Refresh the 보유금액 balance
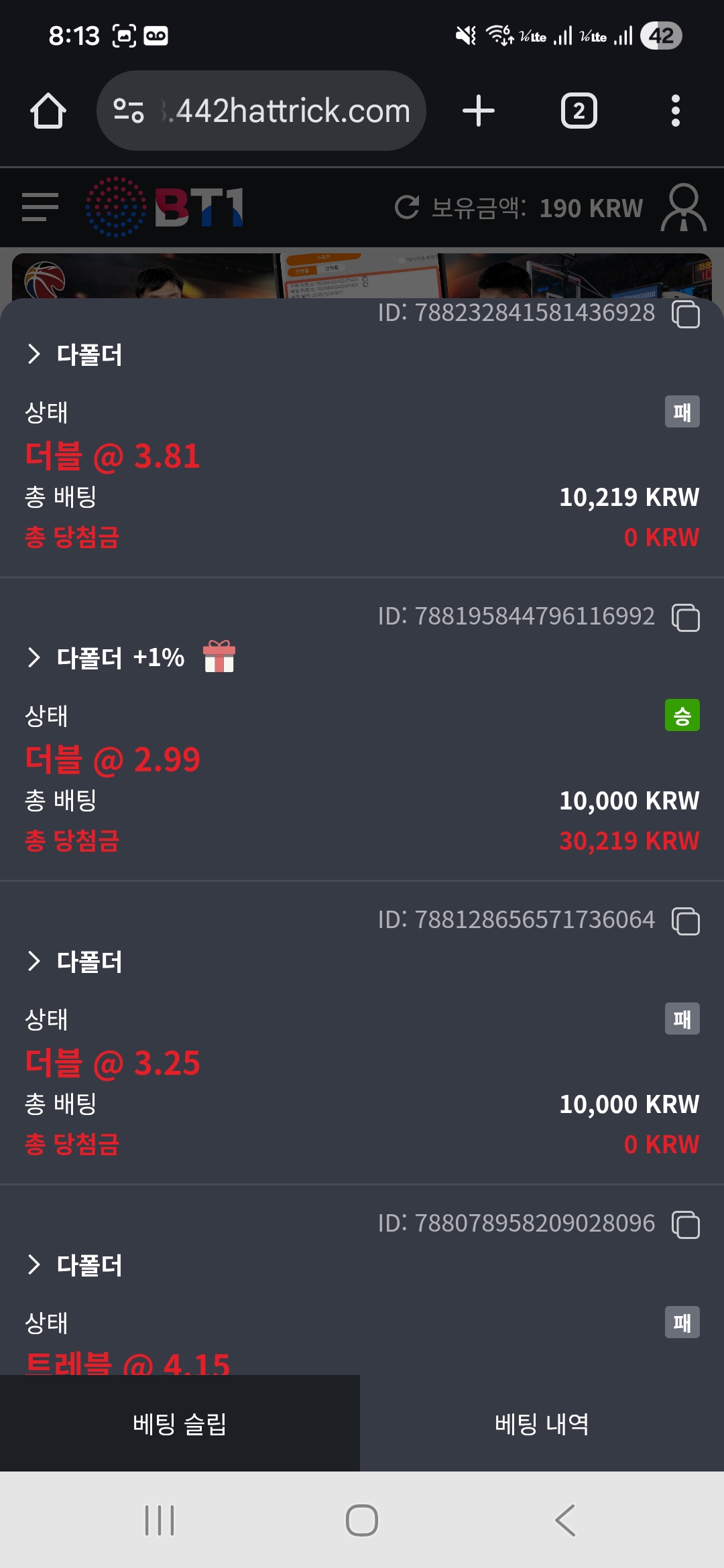The width and height of the screenshot is (724, 1568). [x=407, y=208]
